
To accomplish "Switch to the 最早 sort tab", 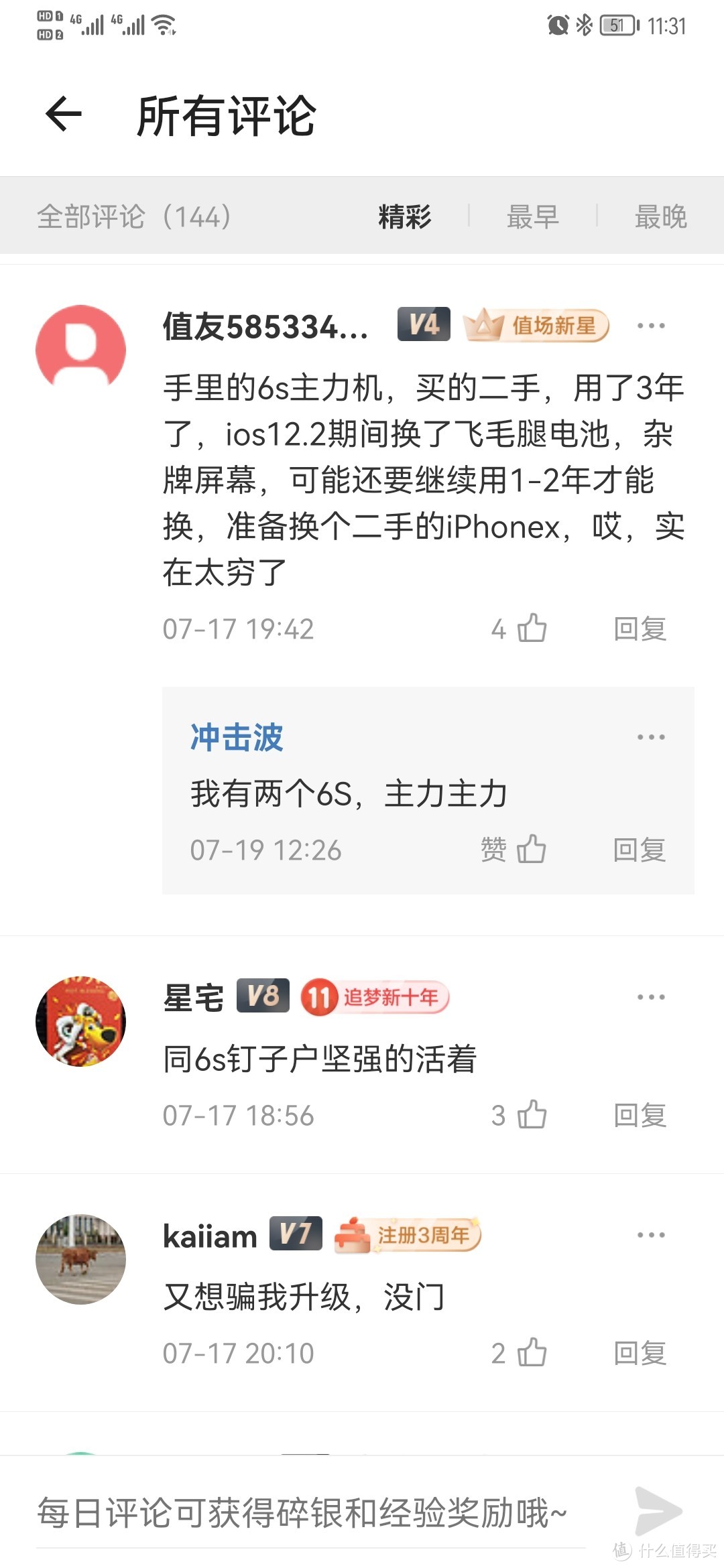I will click(x=533, y=216).
